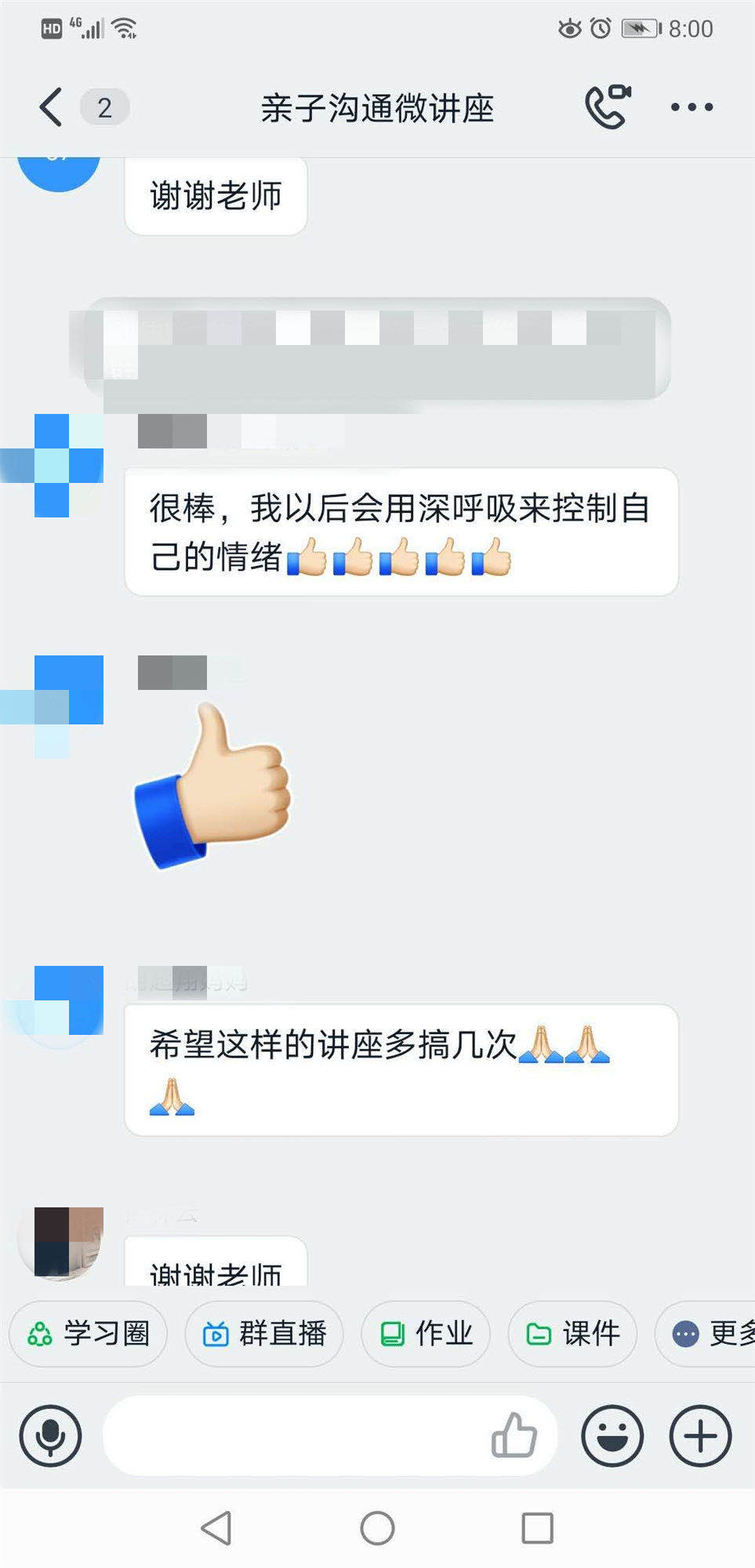
Task: Open the emoji picker
Action: pos(612,1436)
